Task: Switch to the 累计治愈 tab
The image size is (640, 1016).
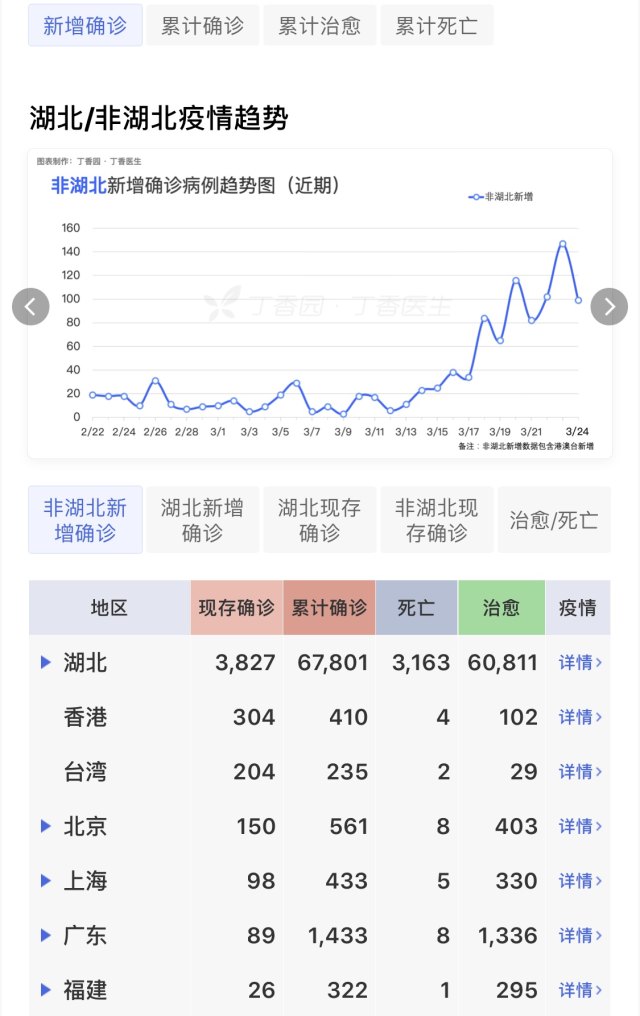Action: click(x=319, y=26)
